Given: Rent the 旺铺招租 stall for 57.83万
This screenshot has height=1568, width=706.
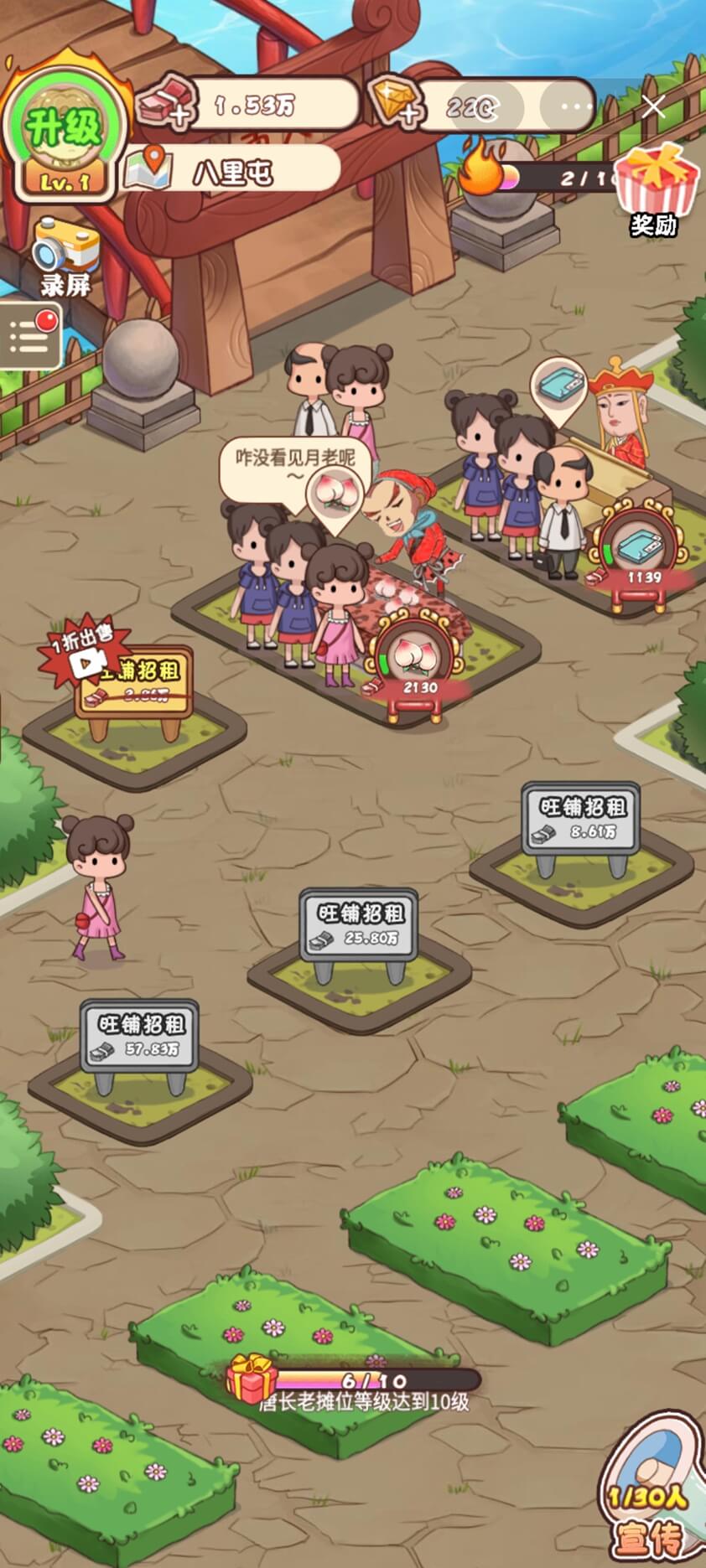Looking at the screenshot, I should 139,1036.
